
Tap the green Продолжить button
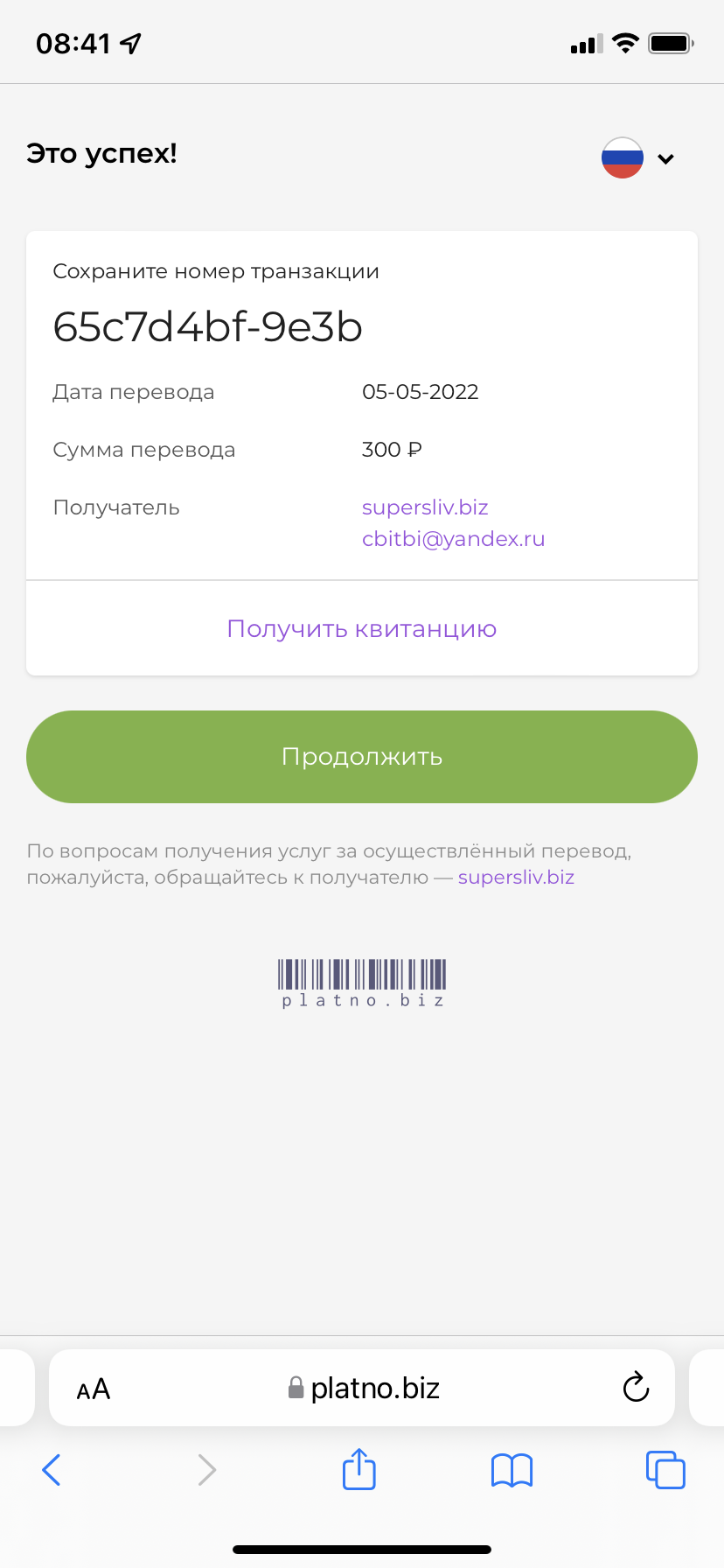(362, 757)
